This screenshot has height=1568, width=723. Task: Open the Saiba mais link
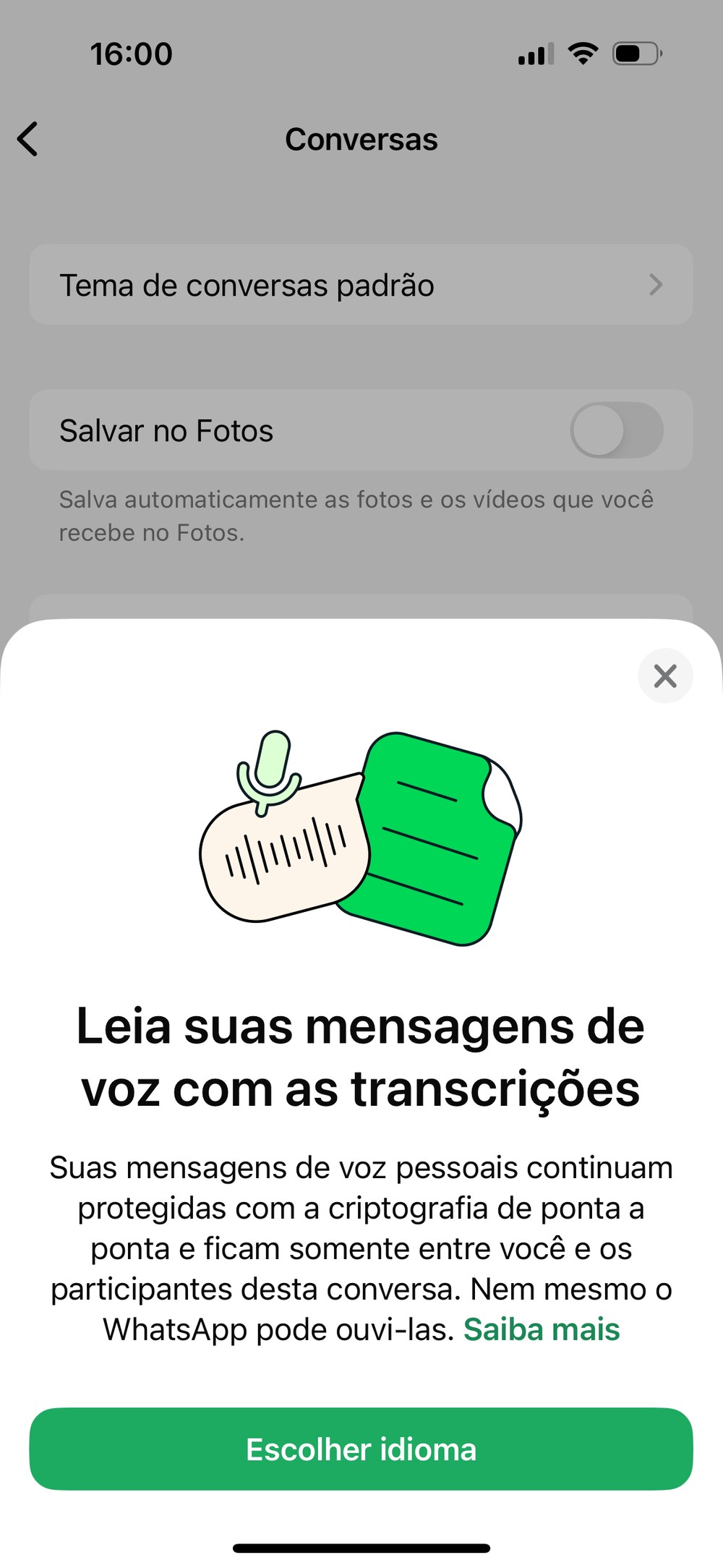[542, 1329]
